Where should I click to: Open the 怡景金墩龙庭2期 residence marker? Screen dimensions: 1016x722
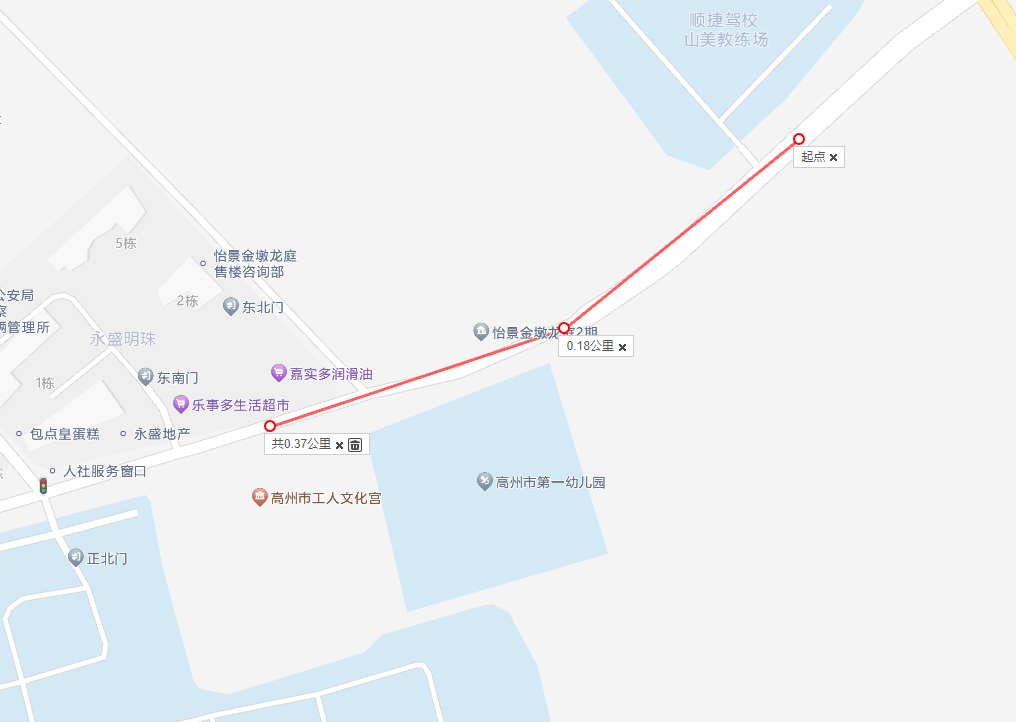click(x=481, y=332)
